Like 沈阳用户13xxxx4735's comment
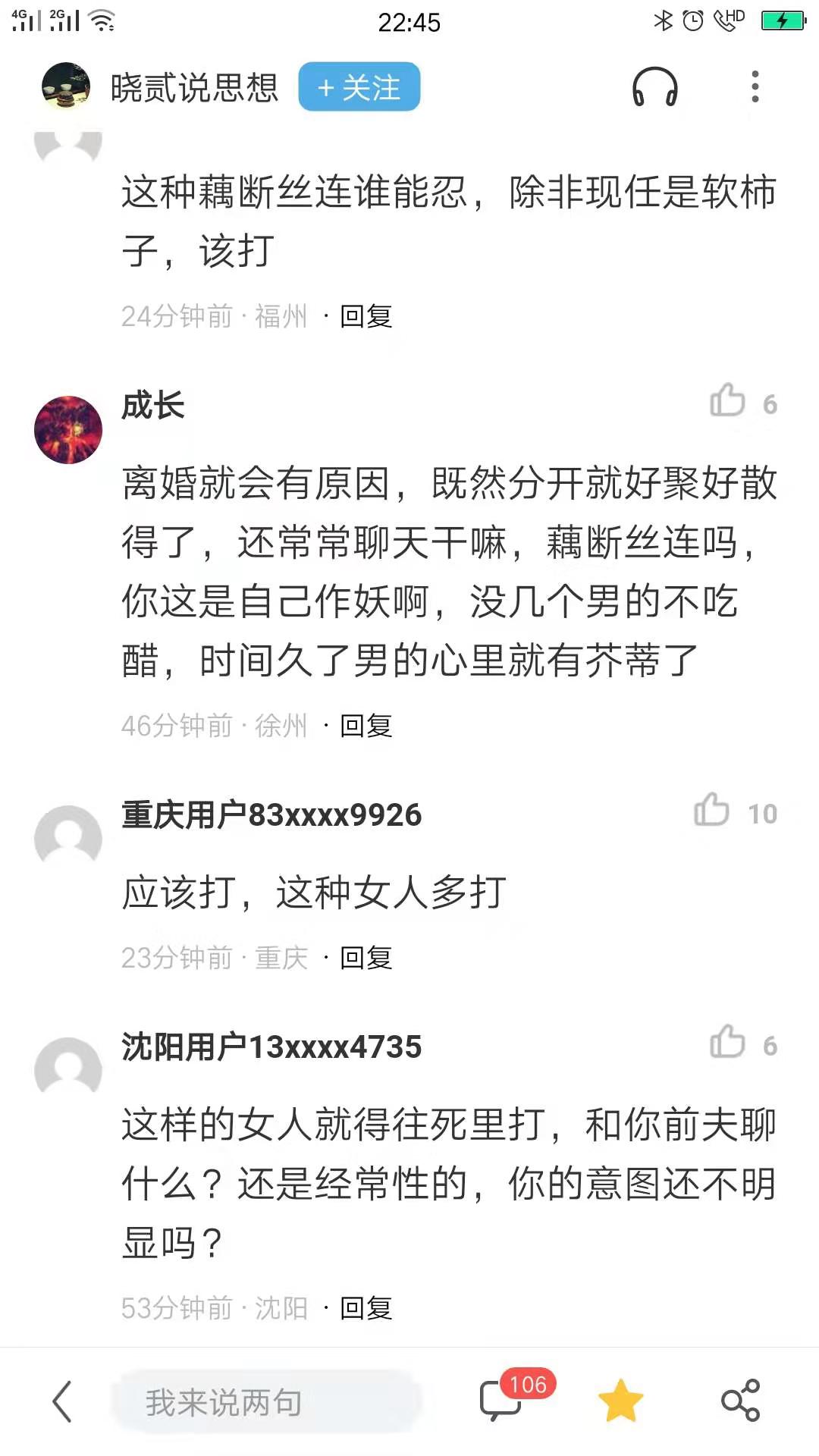Screen dimensions: 819x1456 click(x=728, y=1043)
